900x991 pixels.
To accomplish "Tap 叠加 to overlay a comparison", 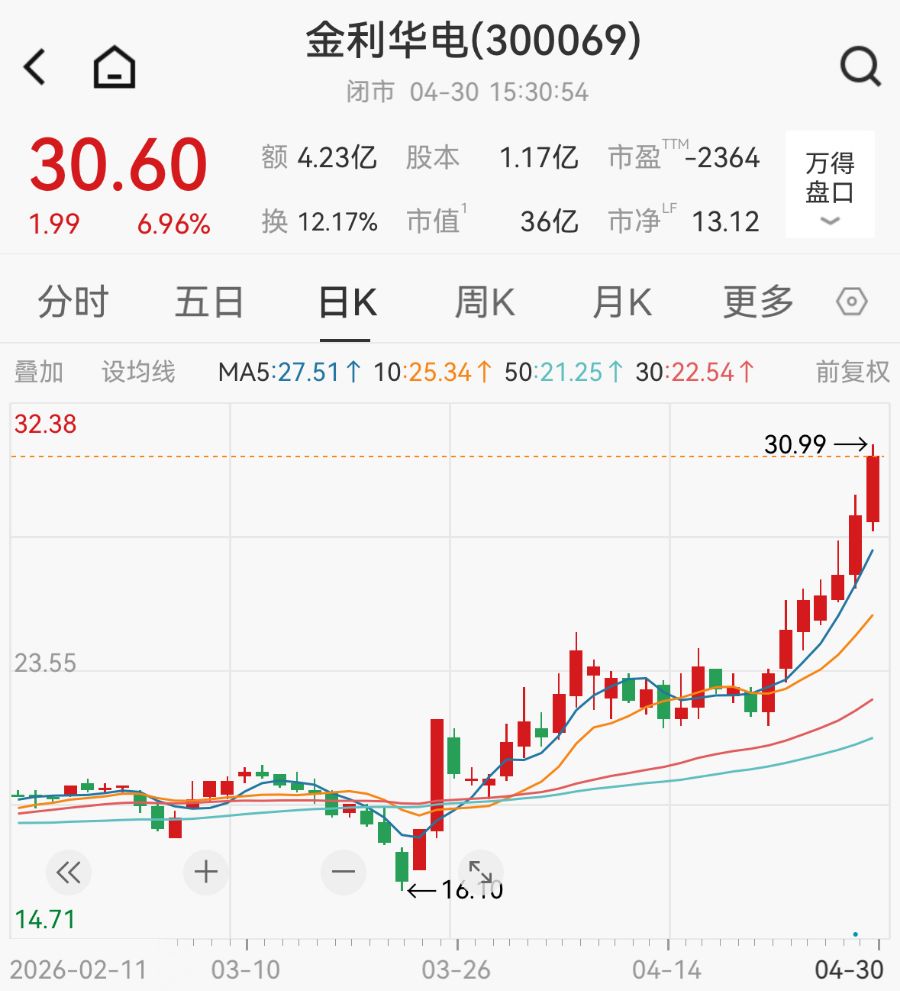I will click(39, 372).
